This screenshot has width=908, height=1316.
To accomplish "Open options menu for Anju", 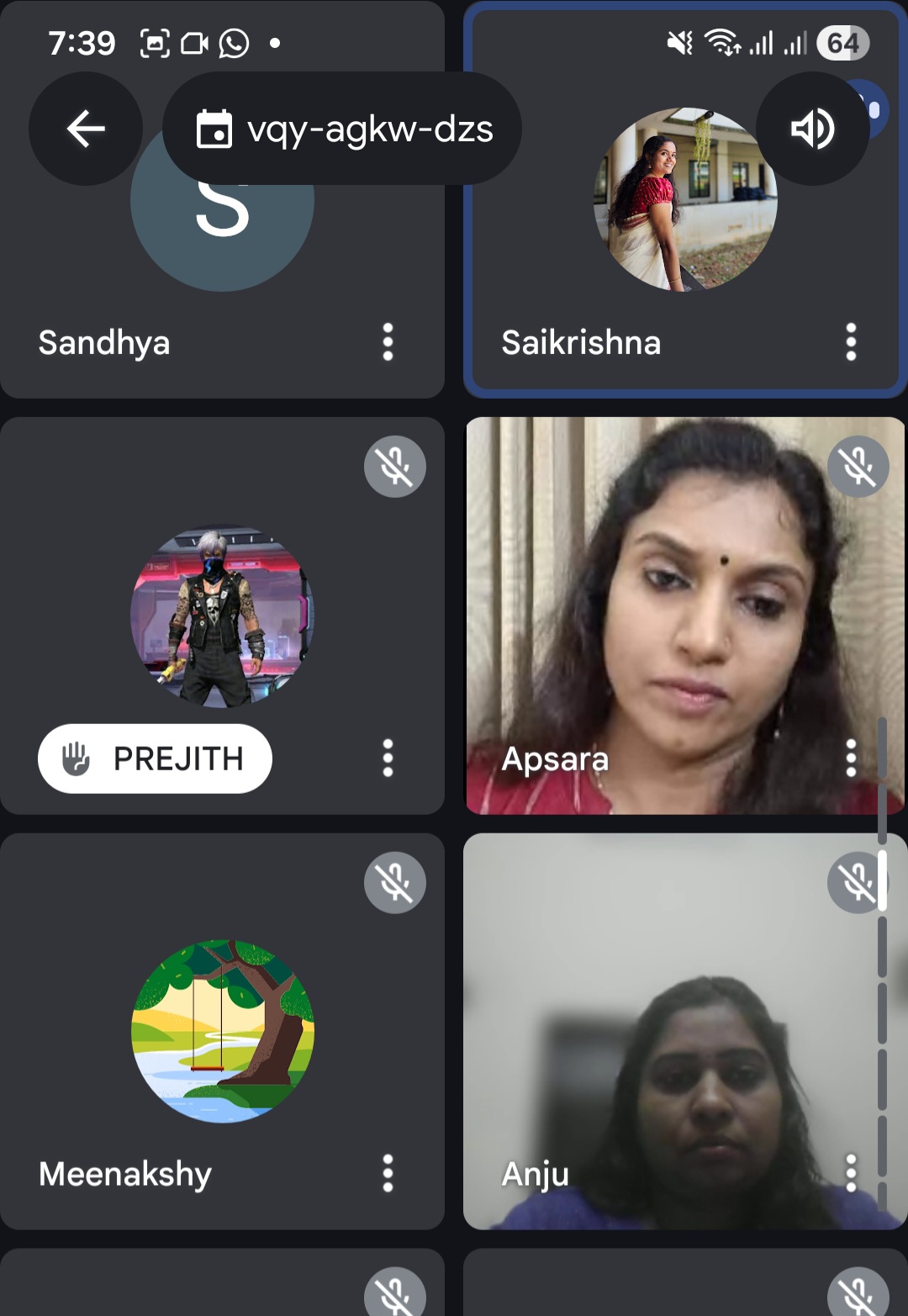I will tap(851, 1173).
